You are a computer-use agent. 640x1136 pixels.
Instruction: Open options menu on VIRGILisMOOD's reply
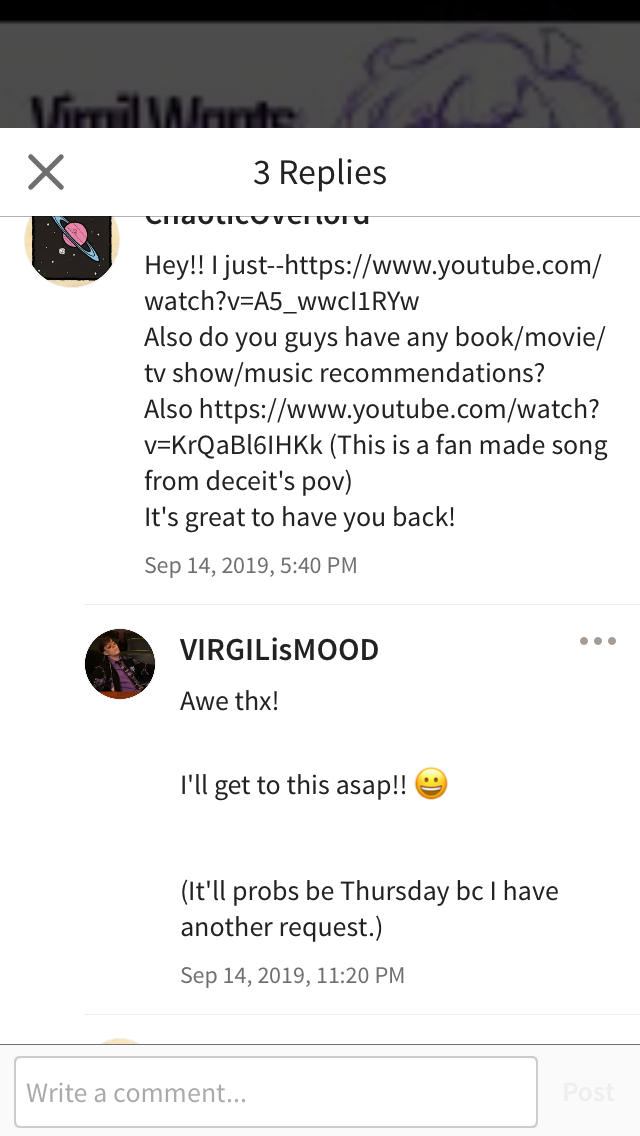click(x=598, y=641)
